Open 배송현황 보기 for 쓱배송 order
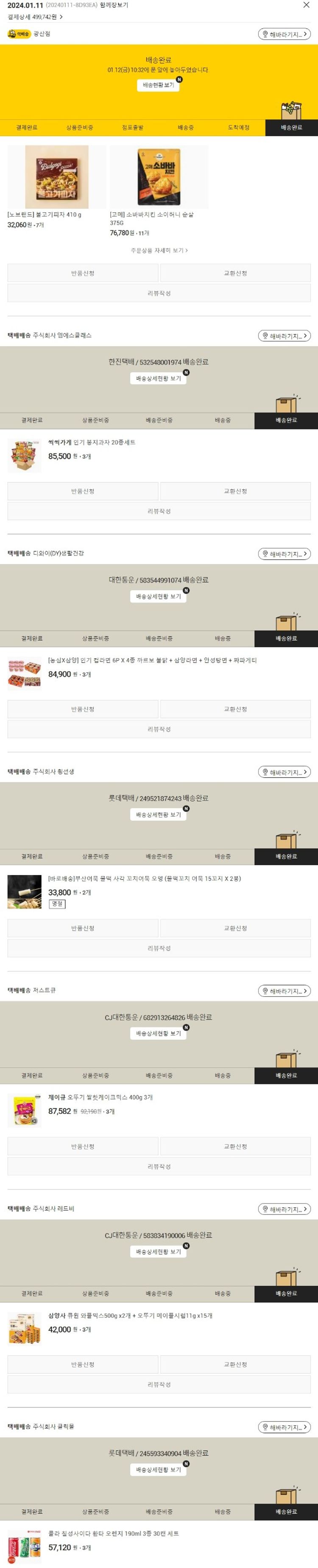Viewport: 318px width, 1568px height. [158, 85]
